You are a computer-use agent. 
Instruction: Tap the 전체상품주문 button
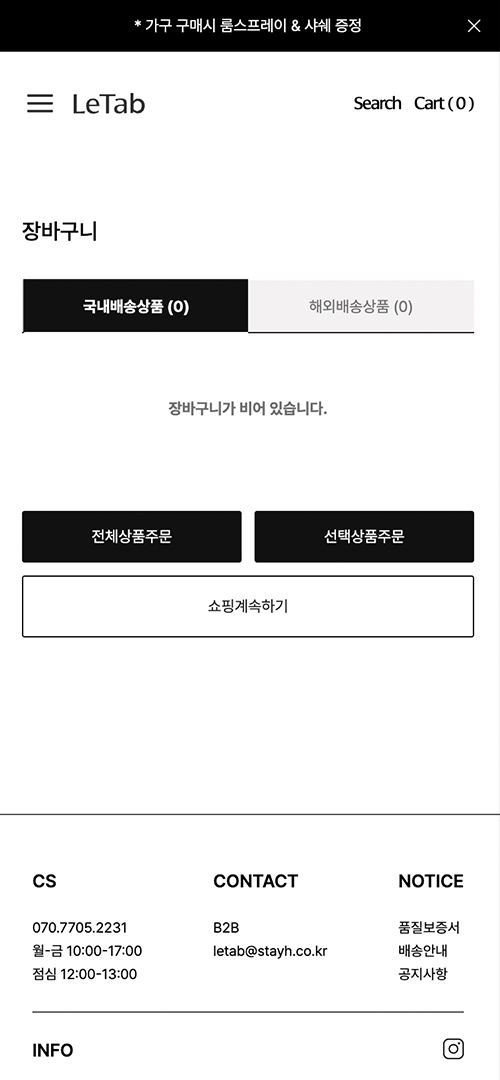coord(132,537)
